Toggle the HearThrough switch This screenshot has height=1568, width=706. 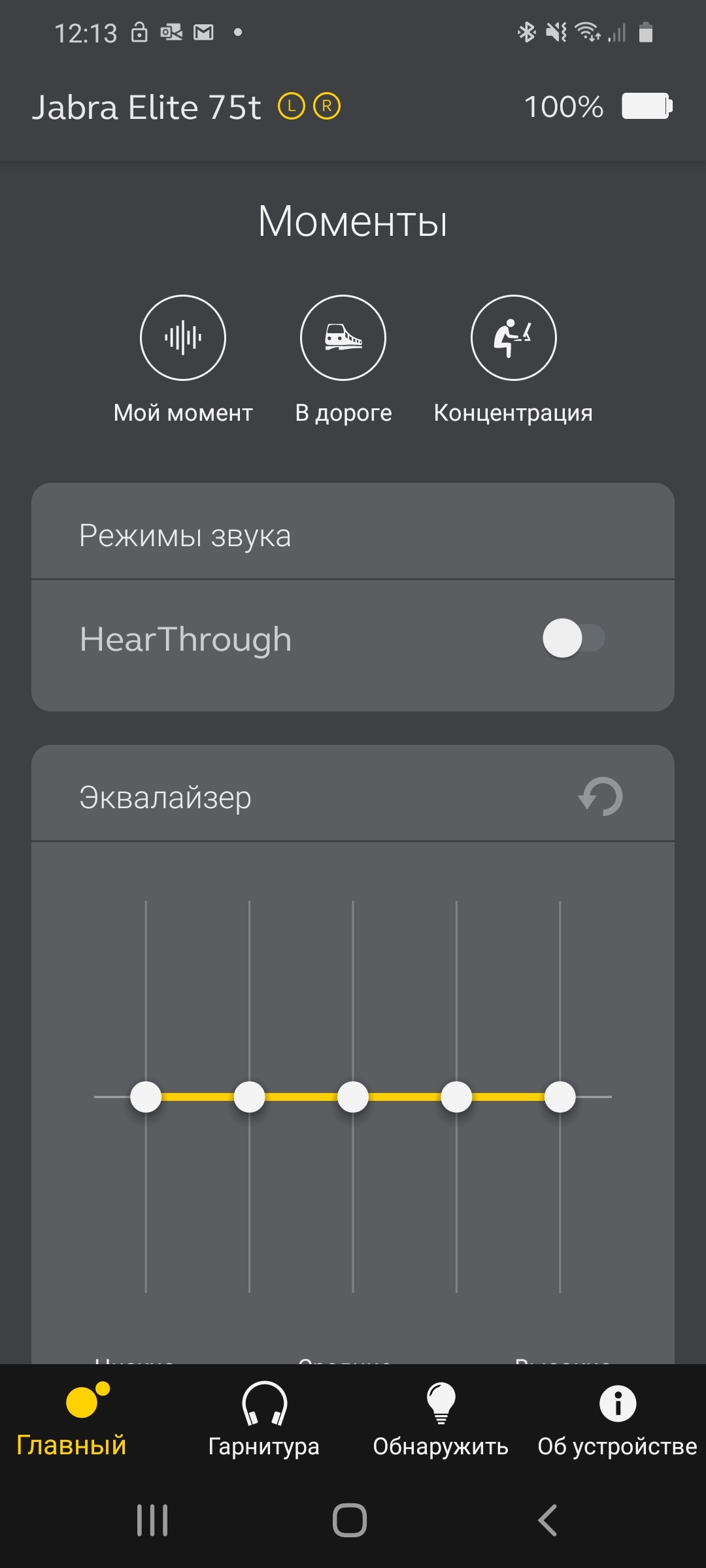573,638
